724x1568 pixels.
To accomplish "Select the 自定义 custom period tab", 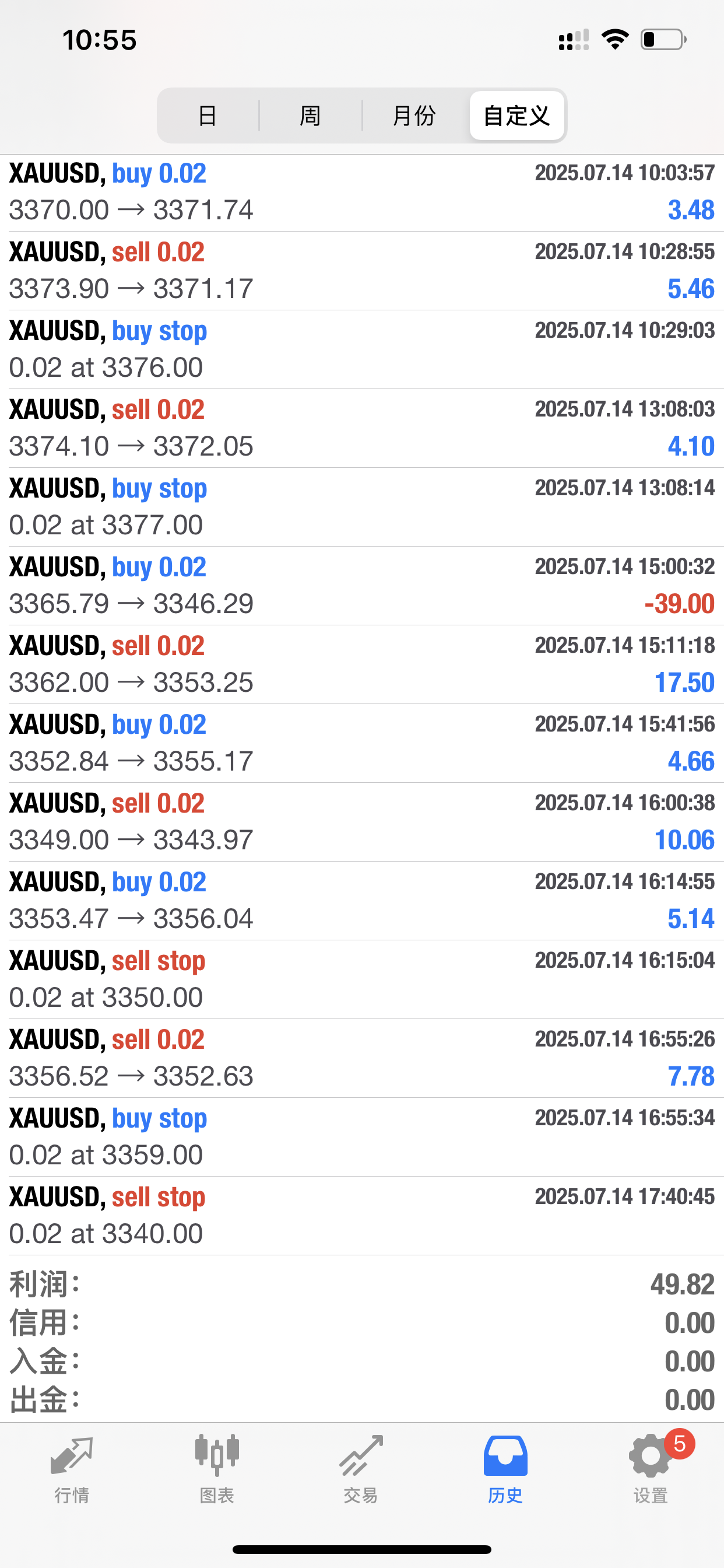I will click(x=516, y=116).
